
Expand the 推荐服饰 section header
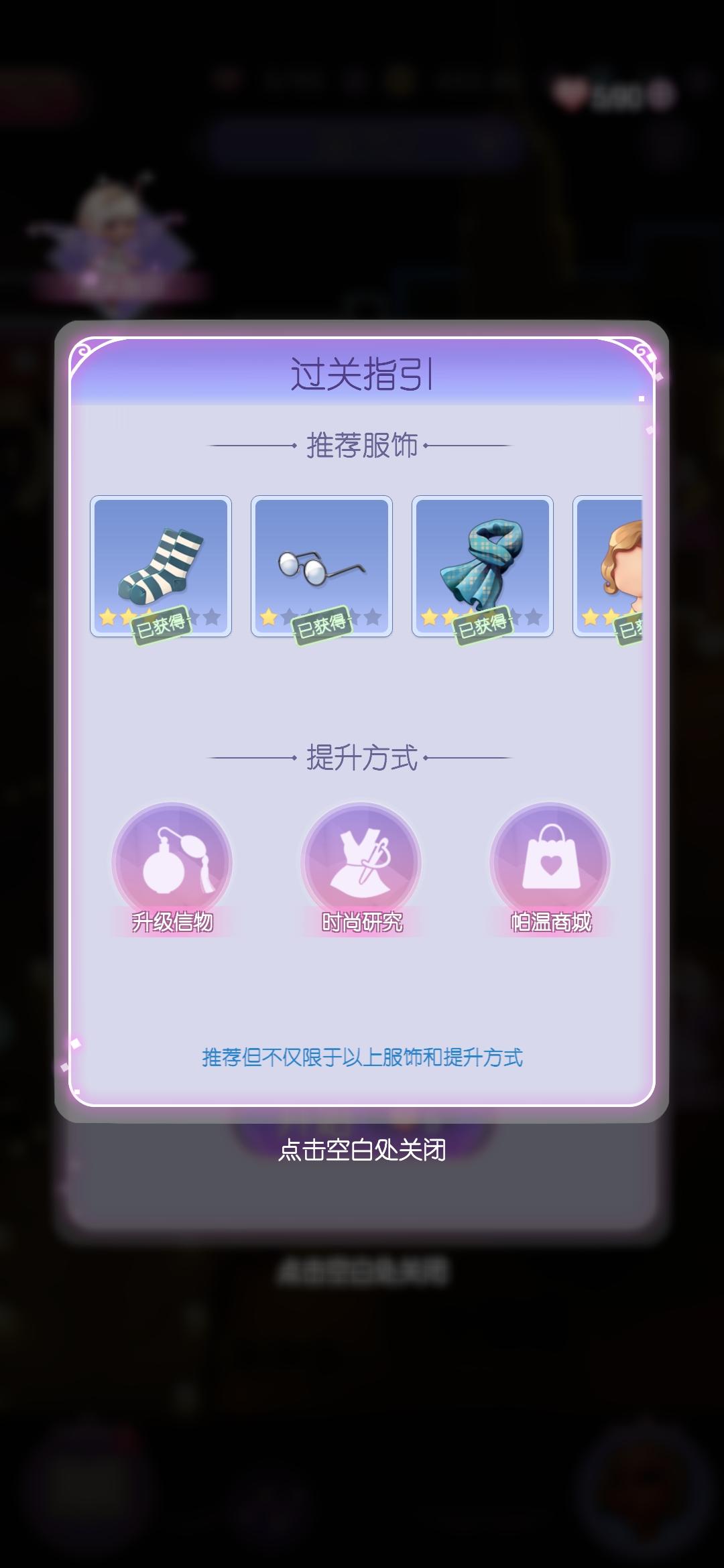362,444
